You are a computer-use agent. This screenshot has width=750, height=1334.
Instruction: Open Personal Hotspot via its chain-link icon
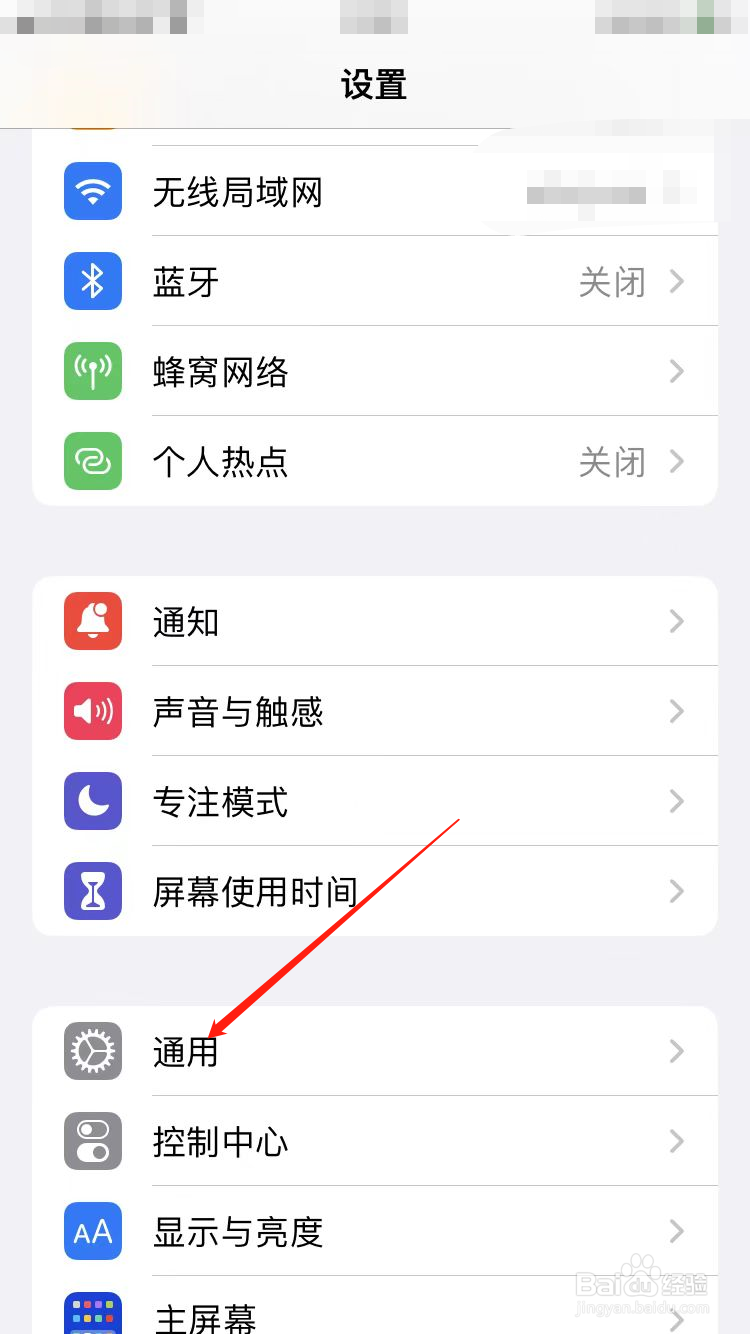[92, 461]
